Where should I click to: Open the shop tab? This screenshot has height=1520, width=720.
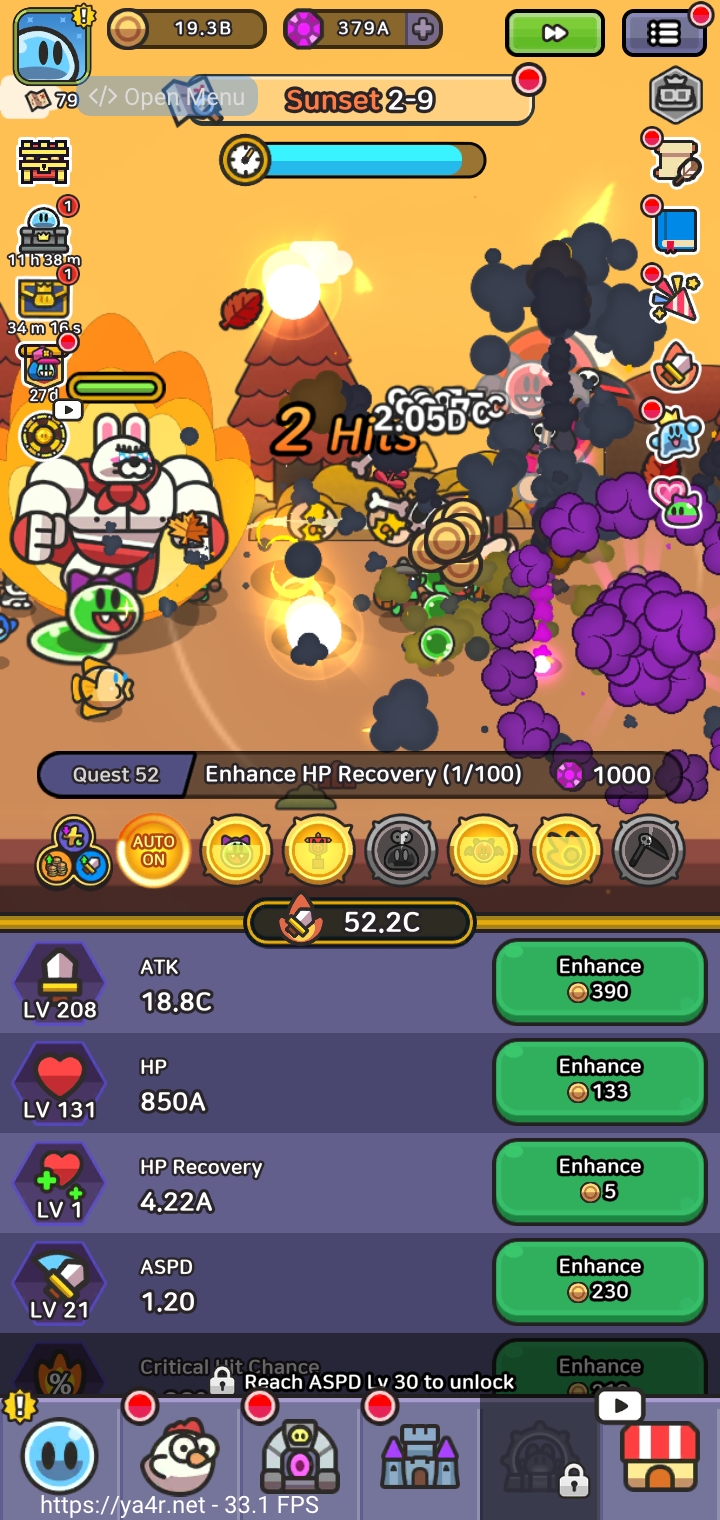pos(659,1456)
